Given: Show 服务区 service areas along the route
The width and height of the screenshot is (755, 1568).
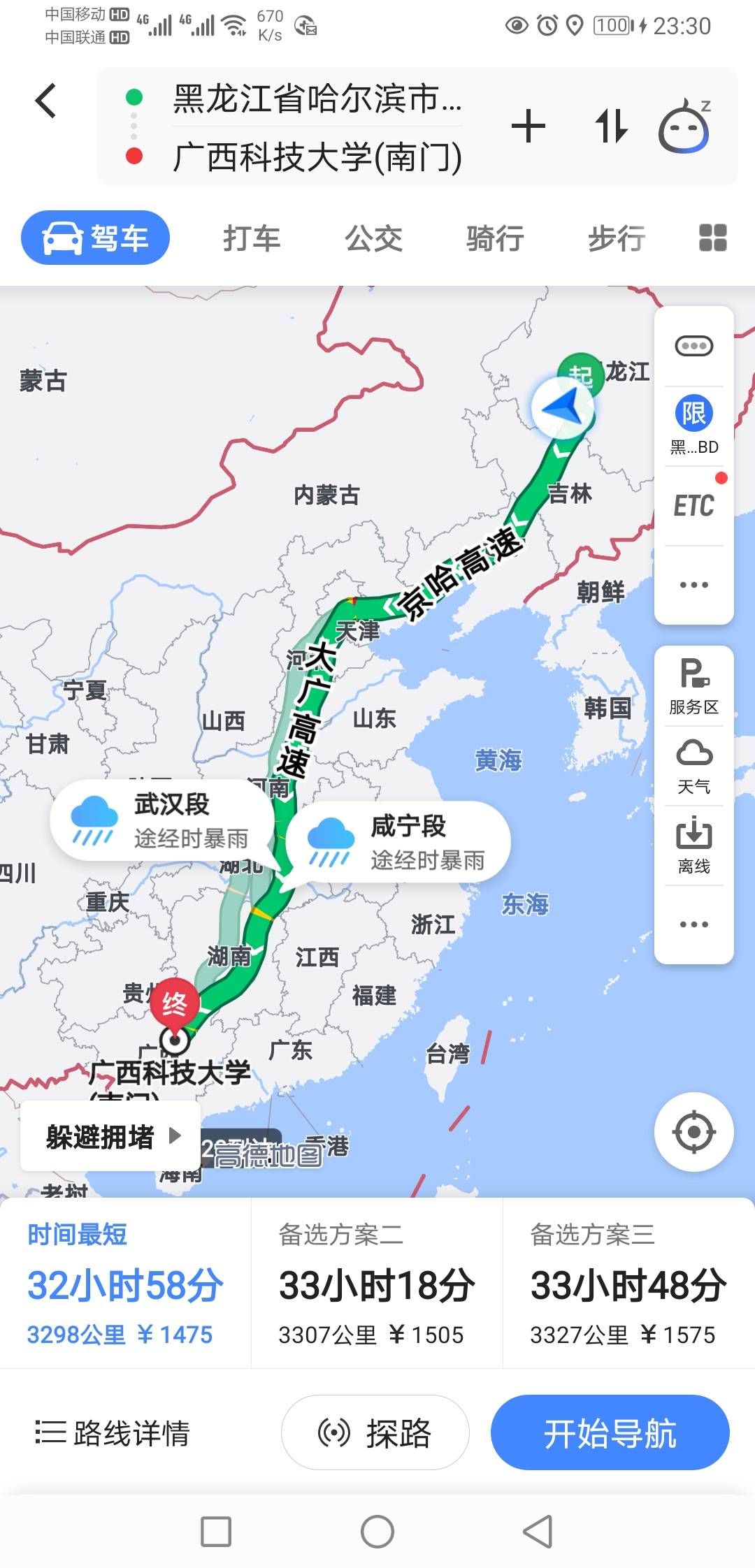Looking at the screenshot, I should [x=693, y=687].
